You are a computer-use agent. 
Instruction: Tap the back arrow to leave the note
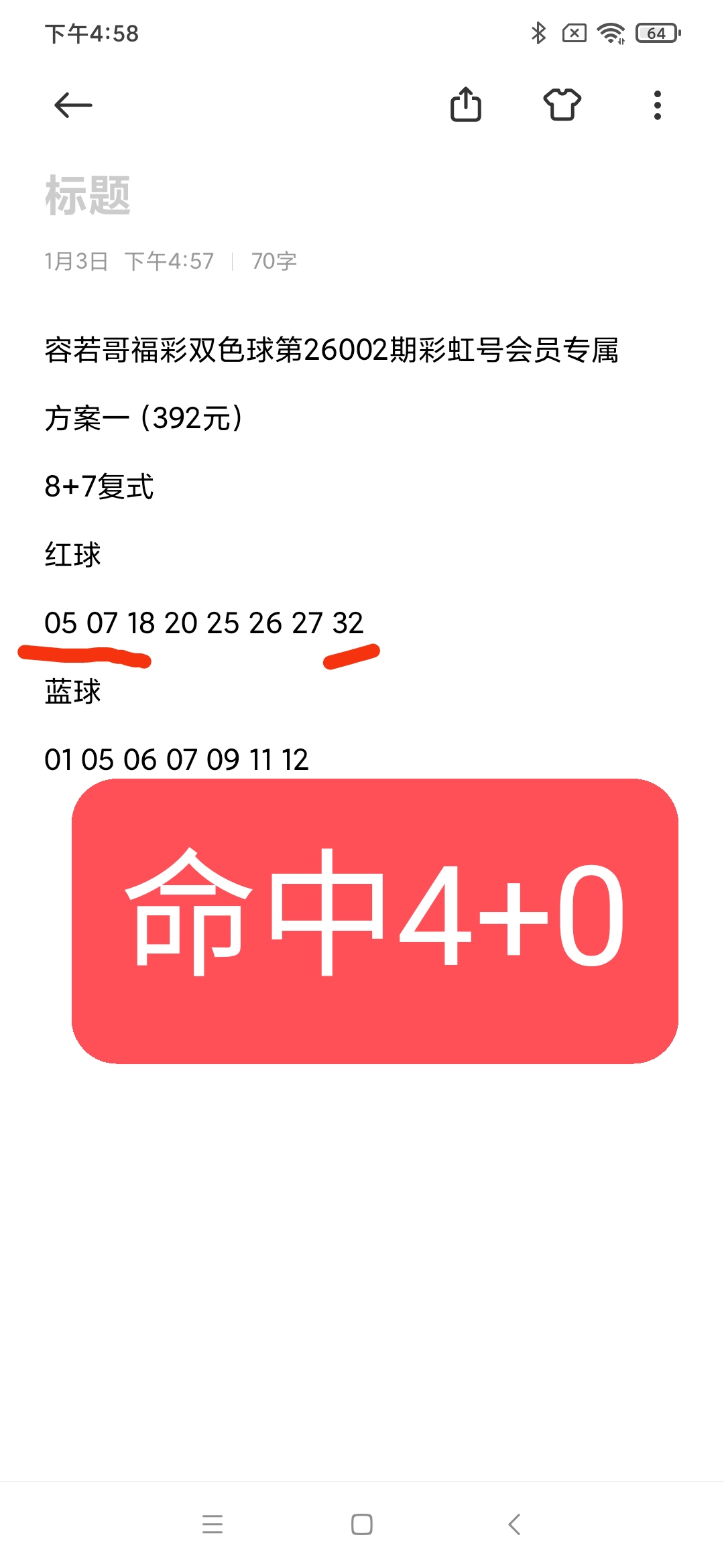74,105
